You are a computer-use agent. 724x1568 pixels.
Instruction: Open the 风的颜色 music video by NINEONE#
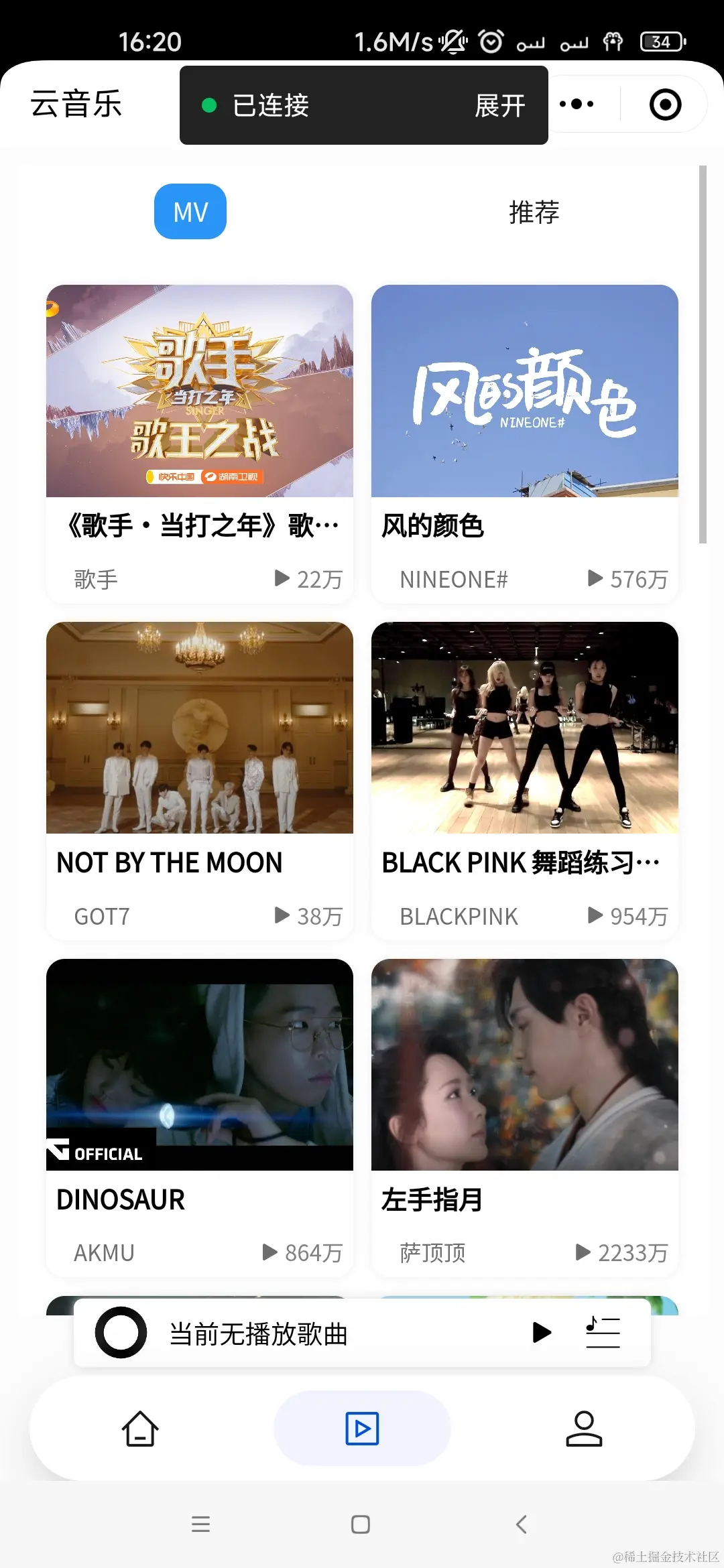click(x=524, y=392)
